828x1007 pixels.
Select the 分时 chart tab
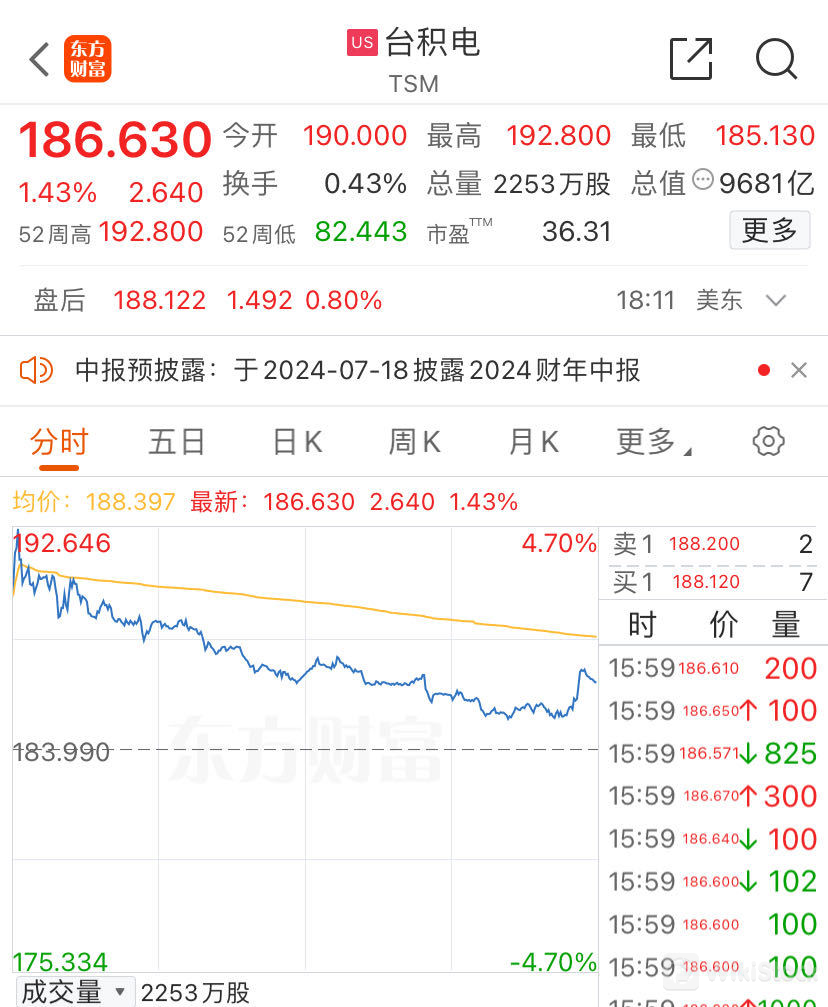tap(59, 442)
